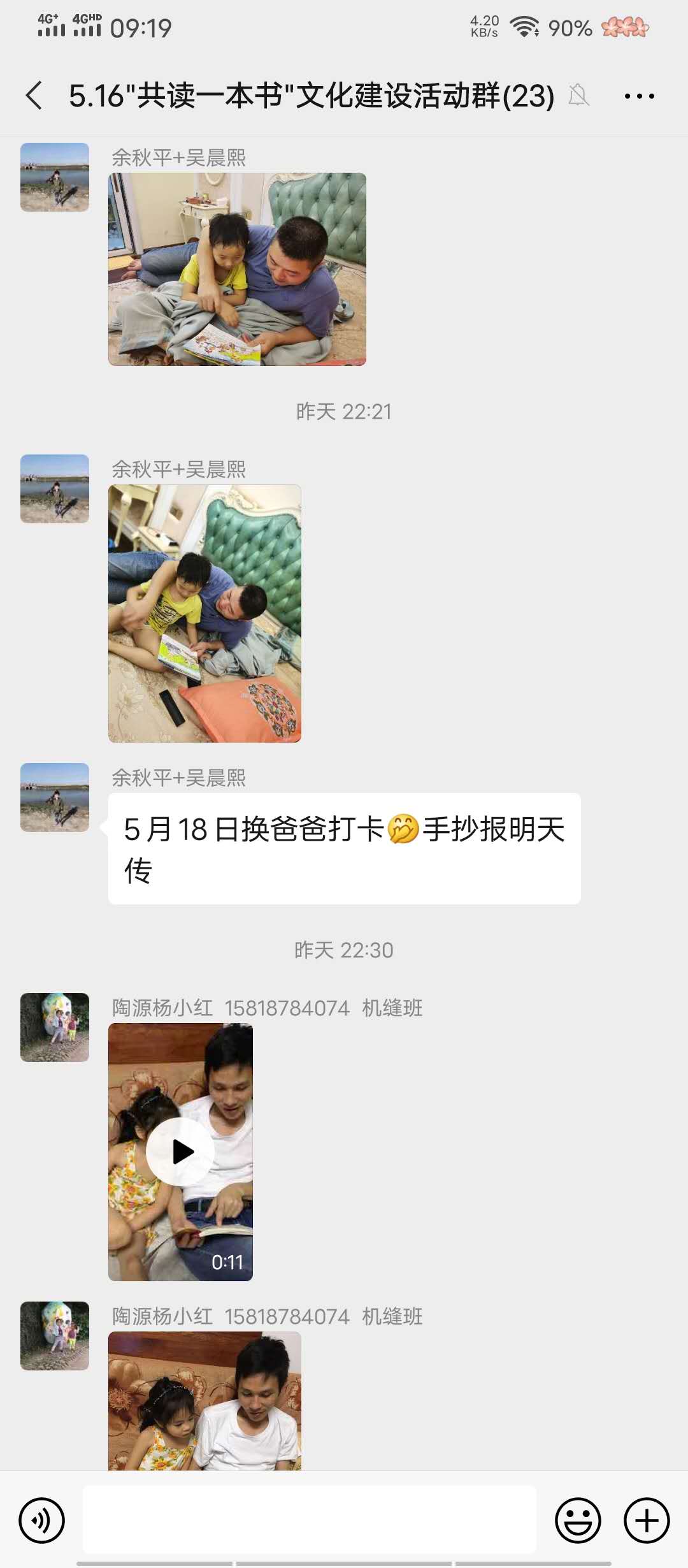The width and height of the screenshot is (688, 1568).
Task: Open 陶源杨小红's avatar beside the video
Action: (55, 1027)
